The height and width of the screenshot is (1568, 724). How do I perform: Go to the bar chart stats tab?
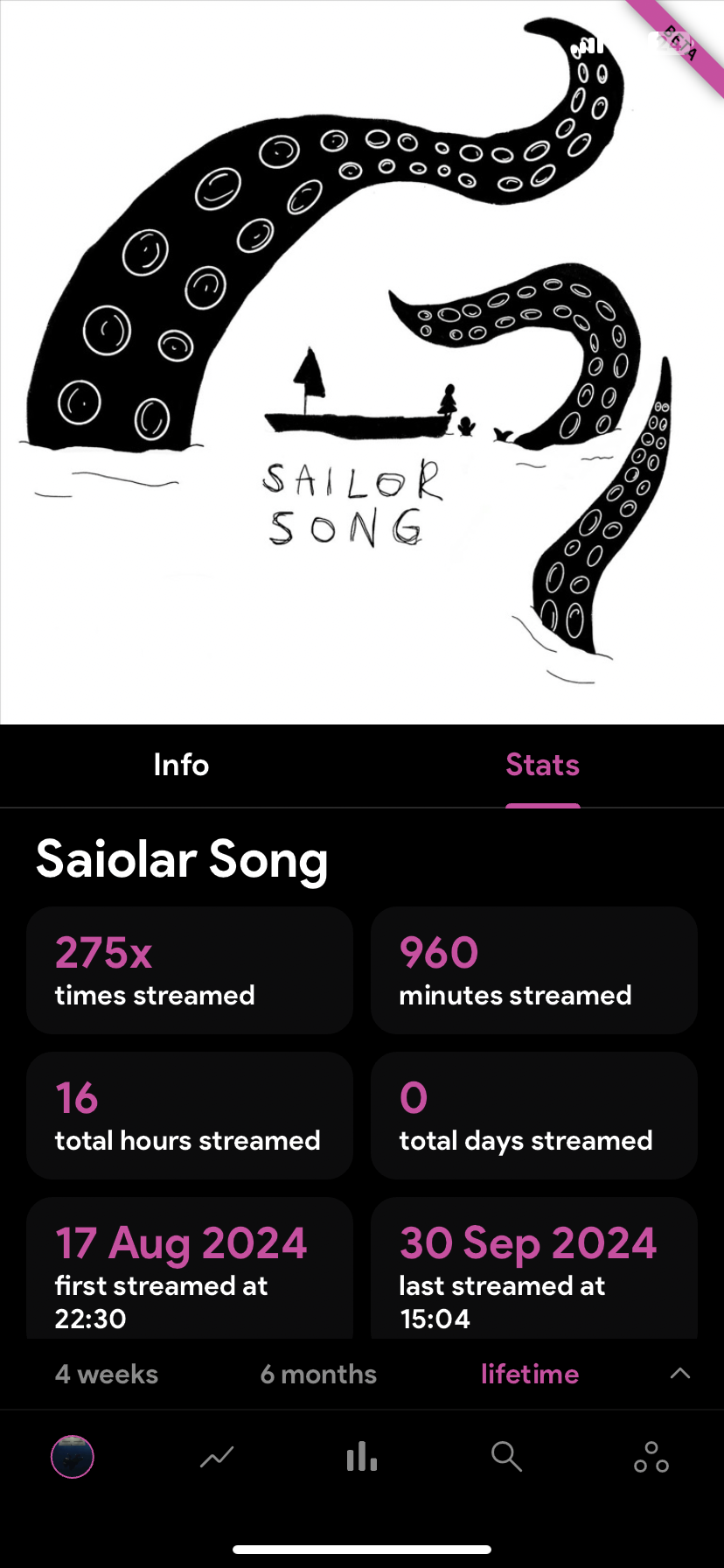pyautogui.click(x=362, y=1458)
